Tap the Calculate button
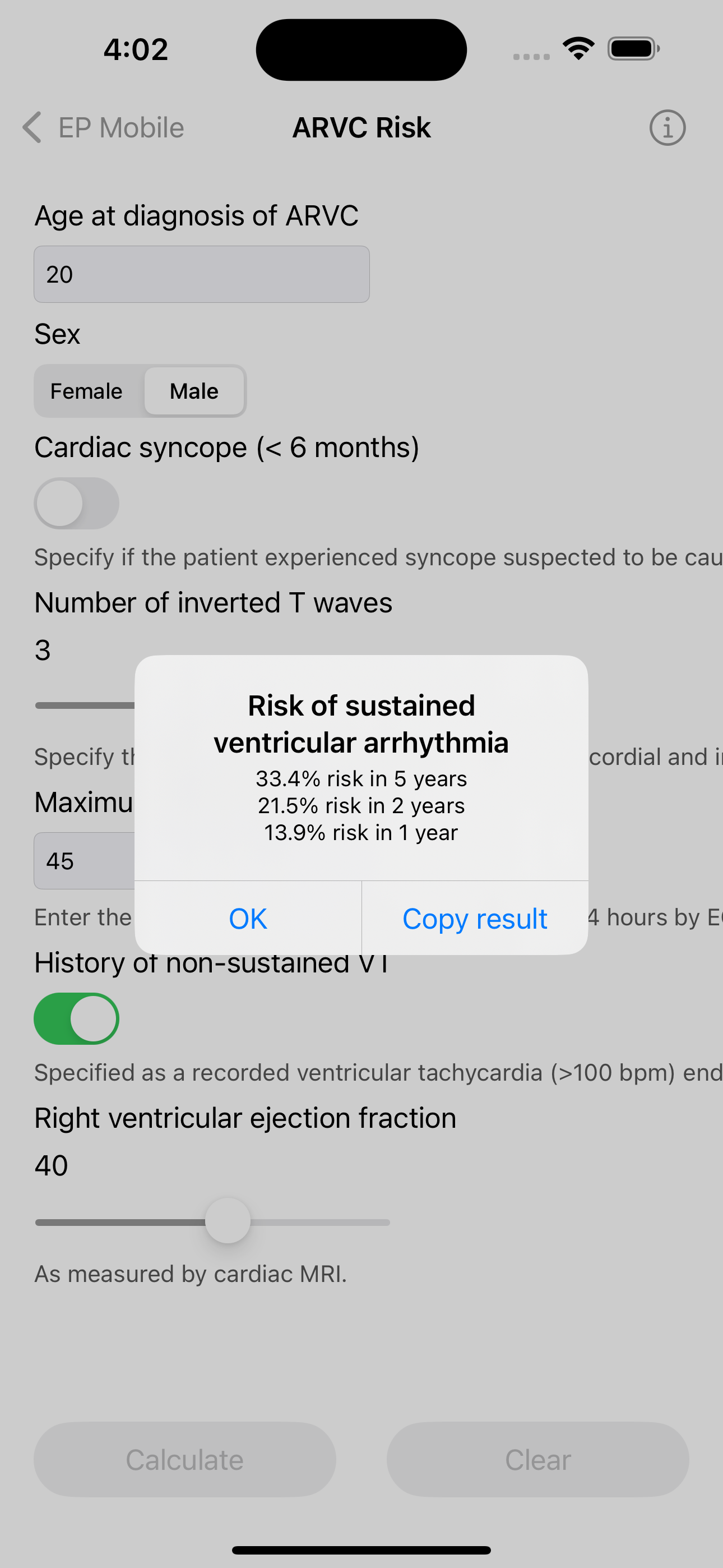Image resolution: width=723 pixels, height=1568 pixels. pos(185,1459)
